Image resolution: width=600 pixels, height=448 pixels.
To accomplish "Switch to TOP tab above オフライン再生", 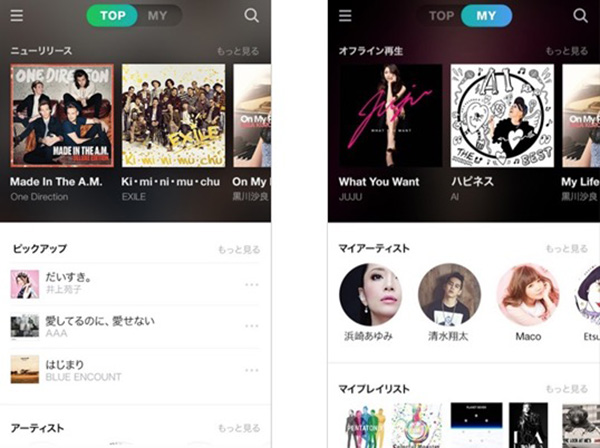I will 441,16.
